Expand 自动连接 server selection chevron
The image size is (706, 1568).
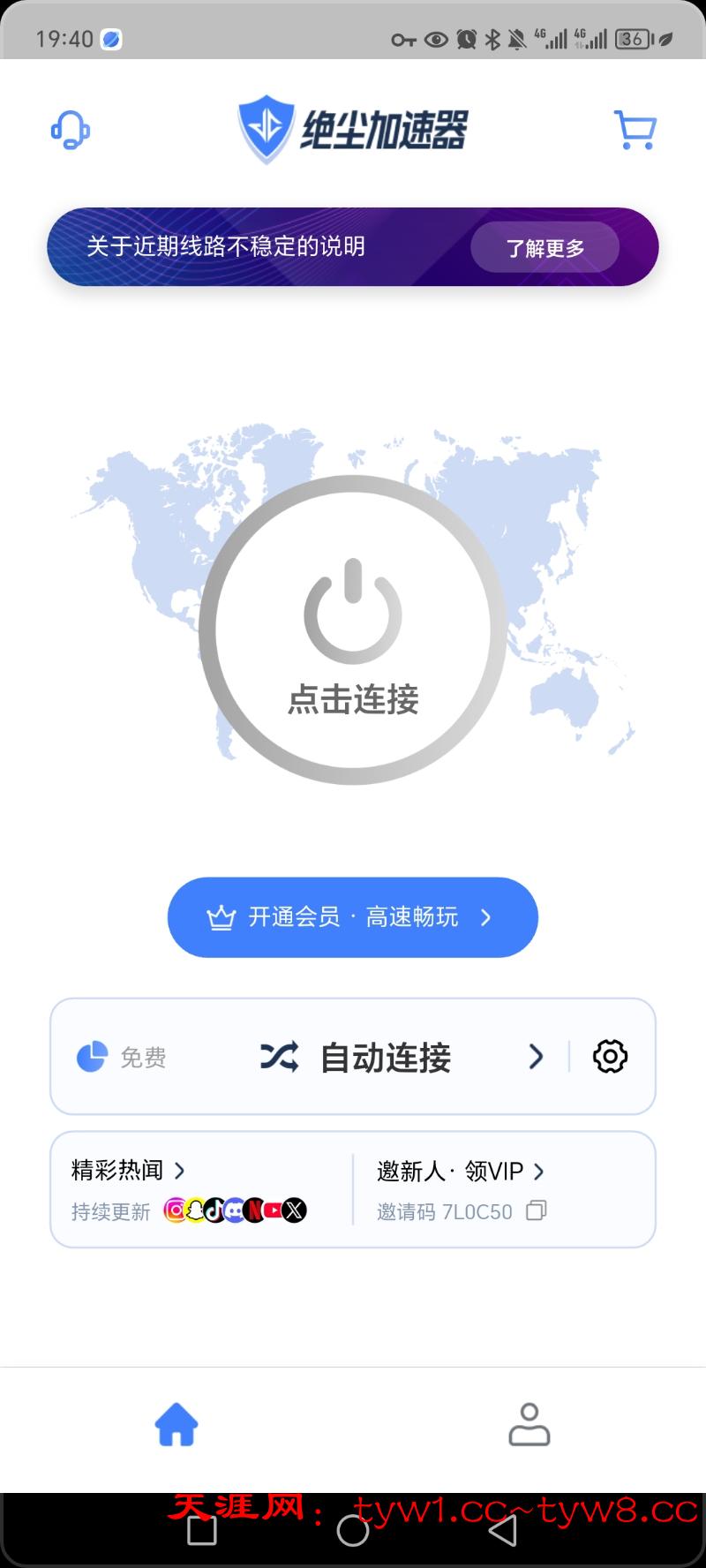(536, 1056)
